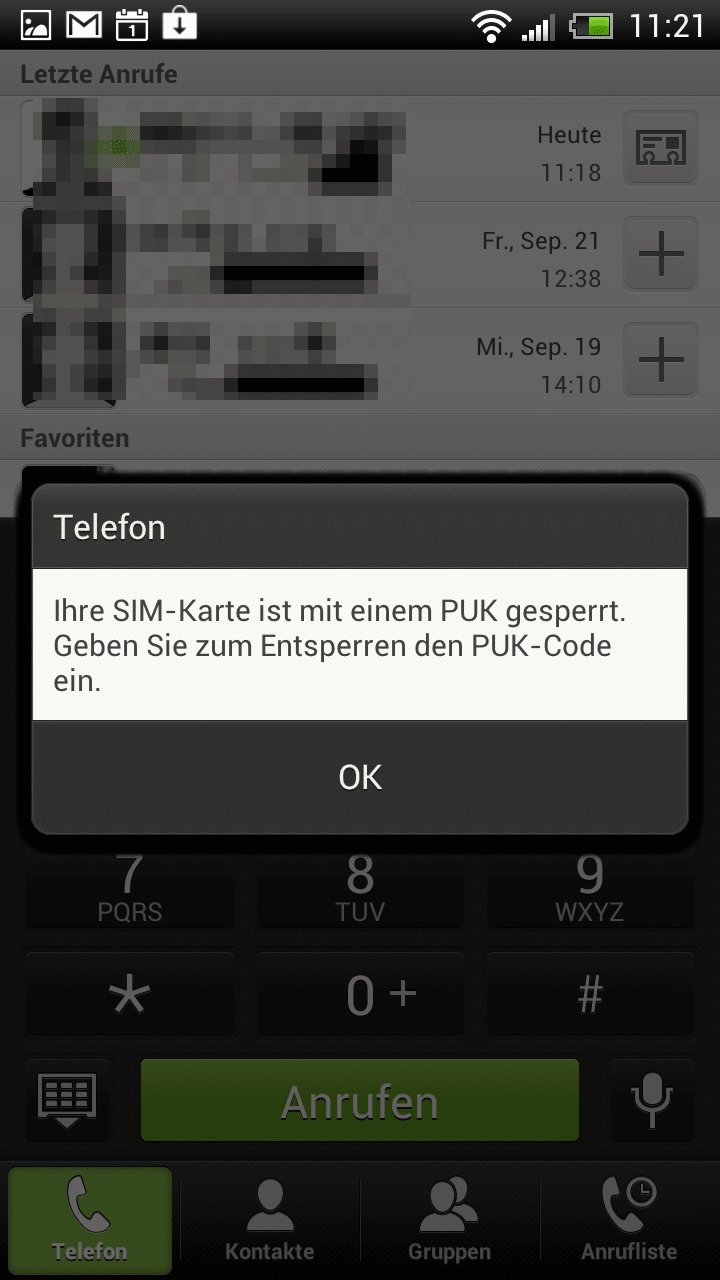Start voice dialing with the microphone
This screenshot has width=720, height=1280.
point(651,1100)
